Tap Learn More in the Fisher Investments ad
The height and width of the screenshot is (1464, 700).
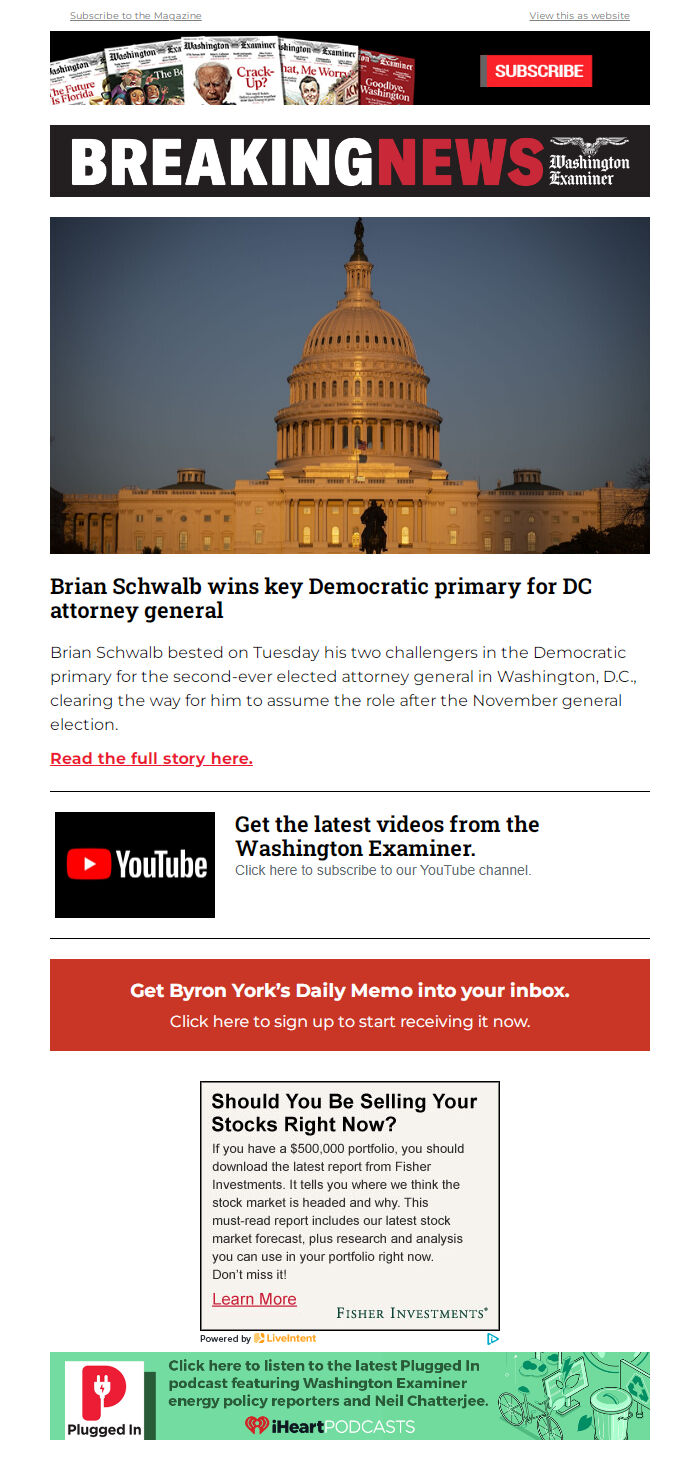click(x=254, y=1299)
